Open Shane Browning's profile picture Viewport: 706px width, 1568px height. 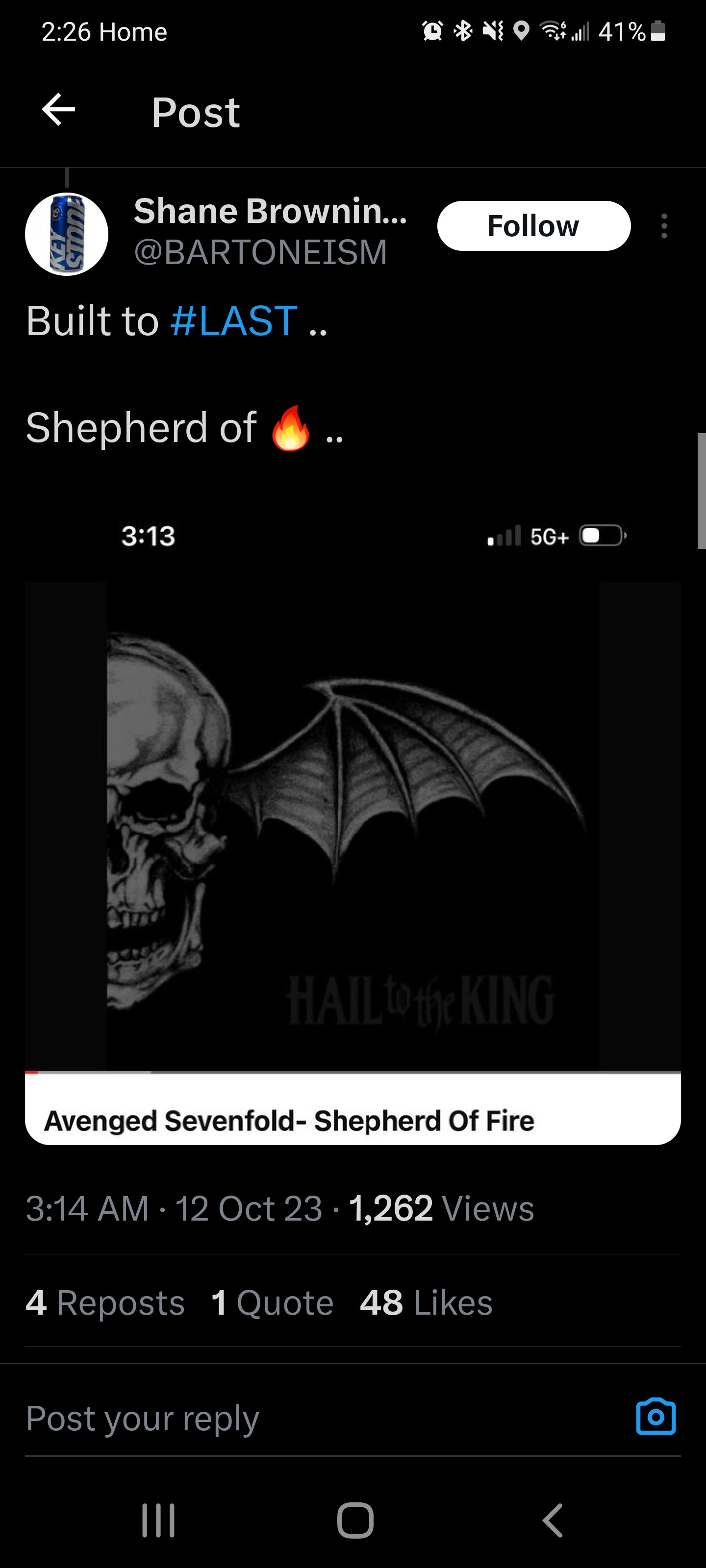click(66, 234)
